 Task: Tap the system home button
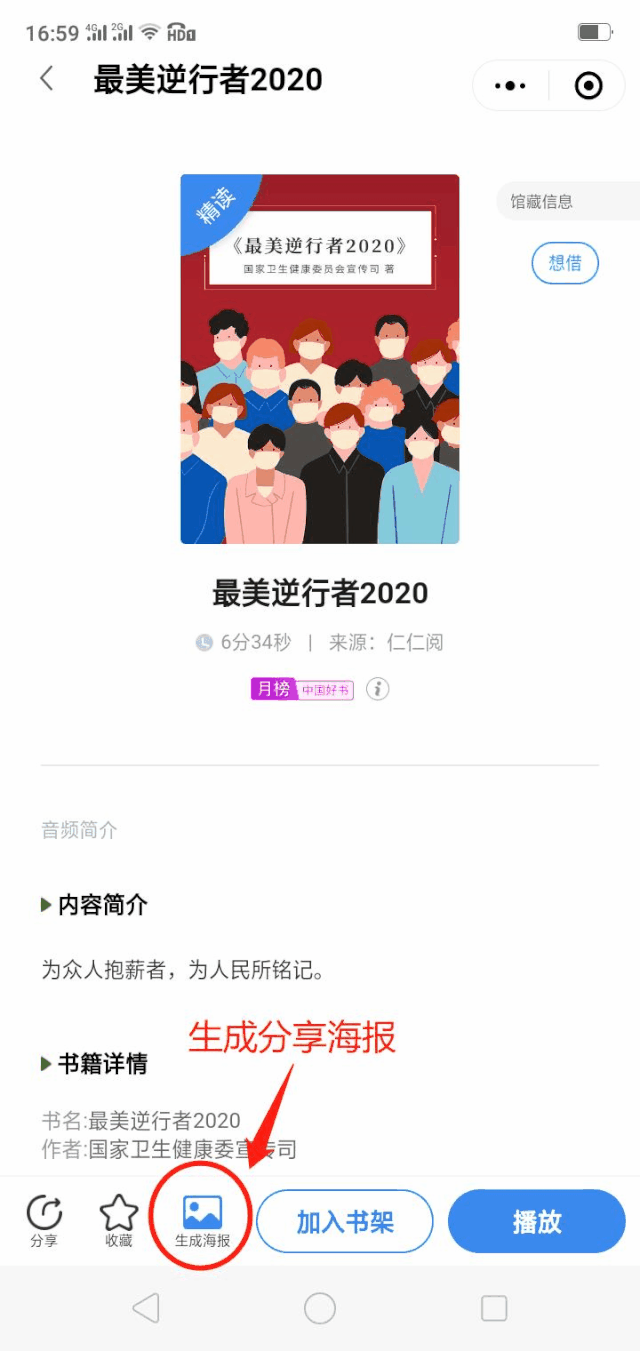click(320, 1307)
